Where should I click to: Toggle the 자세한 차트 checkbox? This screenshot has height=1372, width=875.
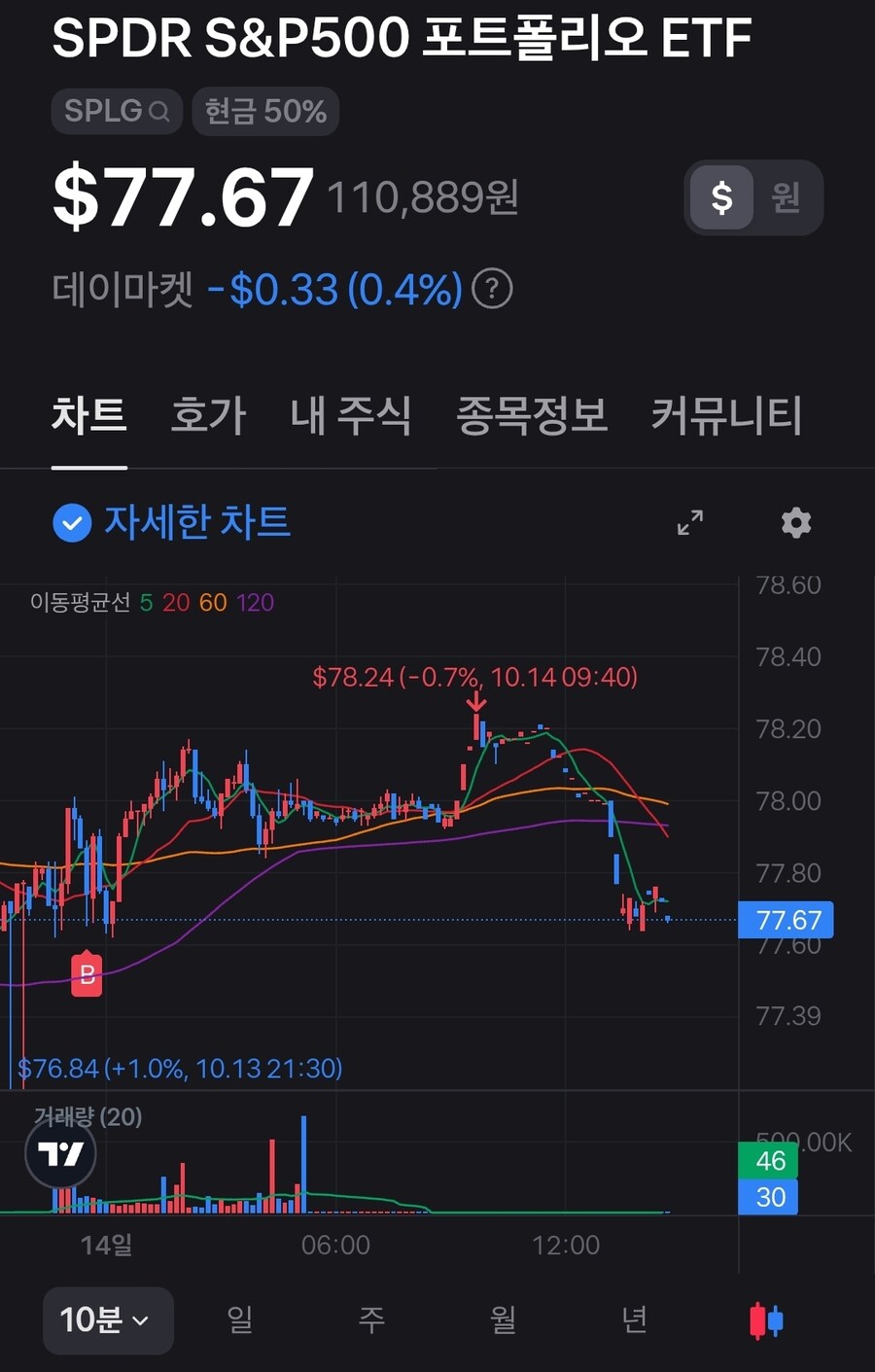click(x=72, y=522)
